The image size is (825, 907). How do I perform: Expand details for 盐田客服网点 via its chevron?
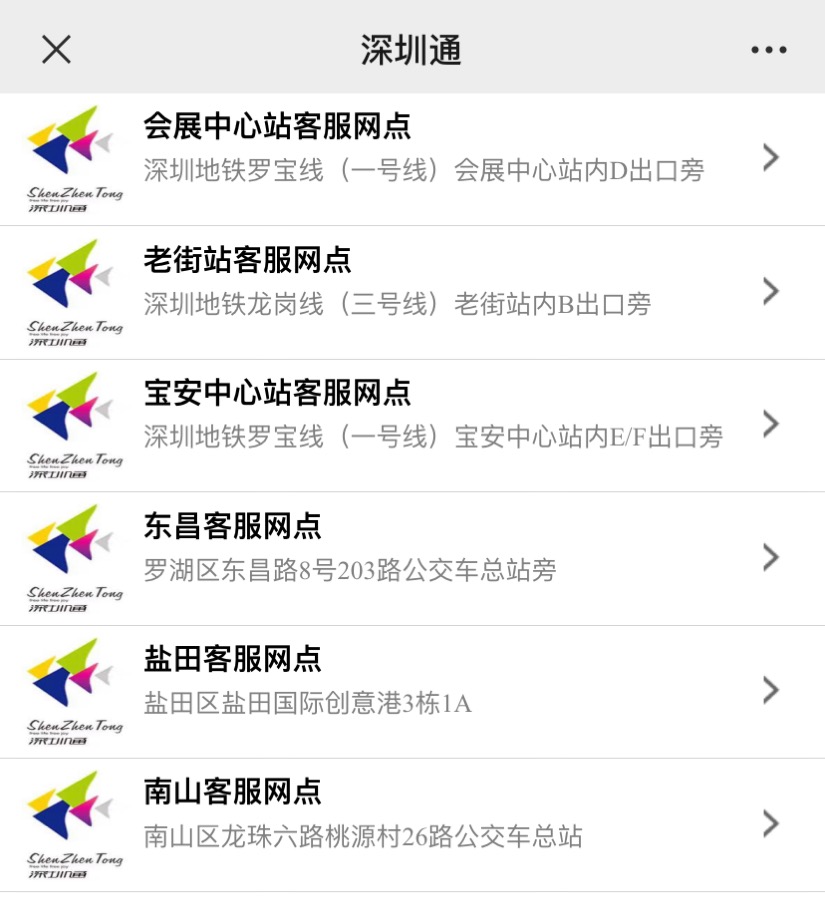[x=770, y=690]
